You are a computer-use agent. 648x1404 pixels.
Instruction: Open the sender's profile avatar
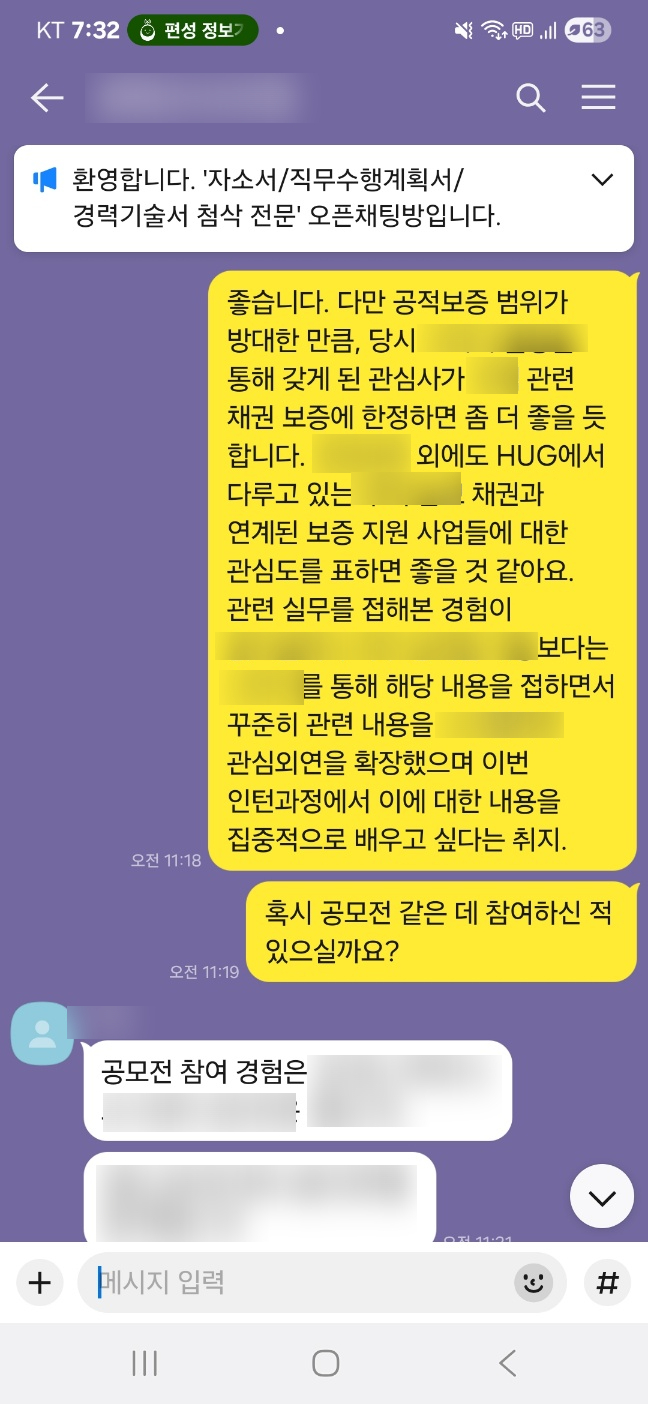coord(41,1035)
